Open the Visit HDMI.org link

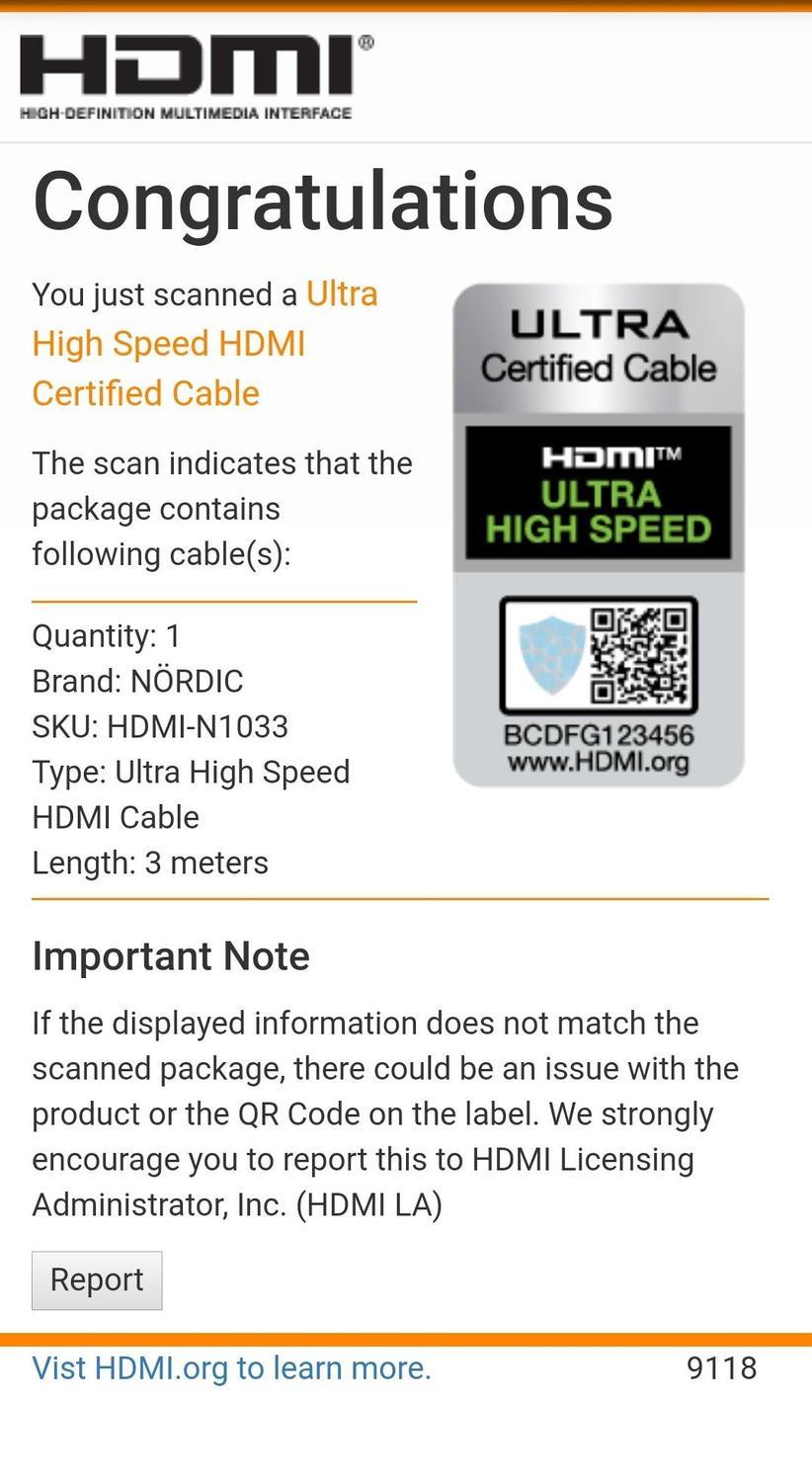tap(231, 1367)
